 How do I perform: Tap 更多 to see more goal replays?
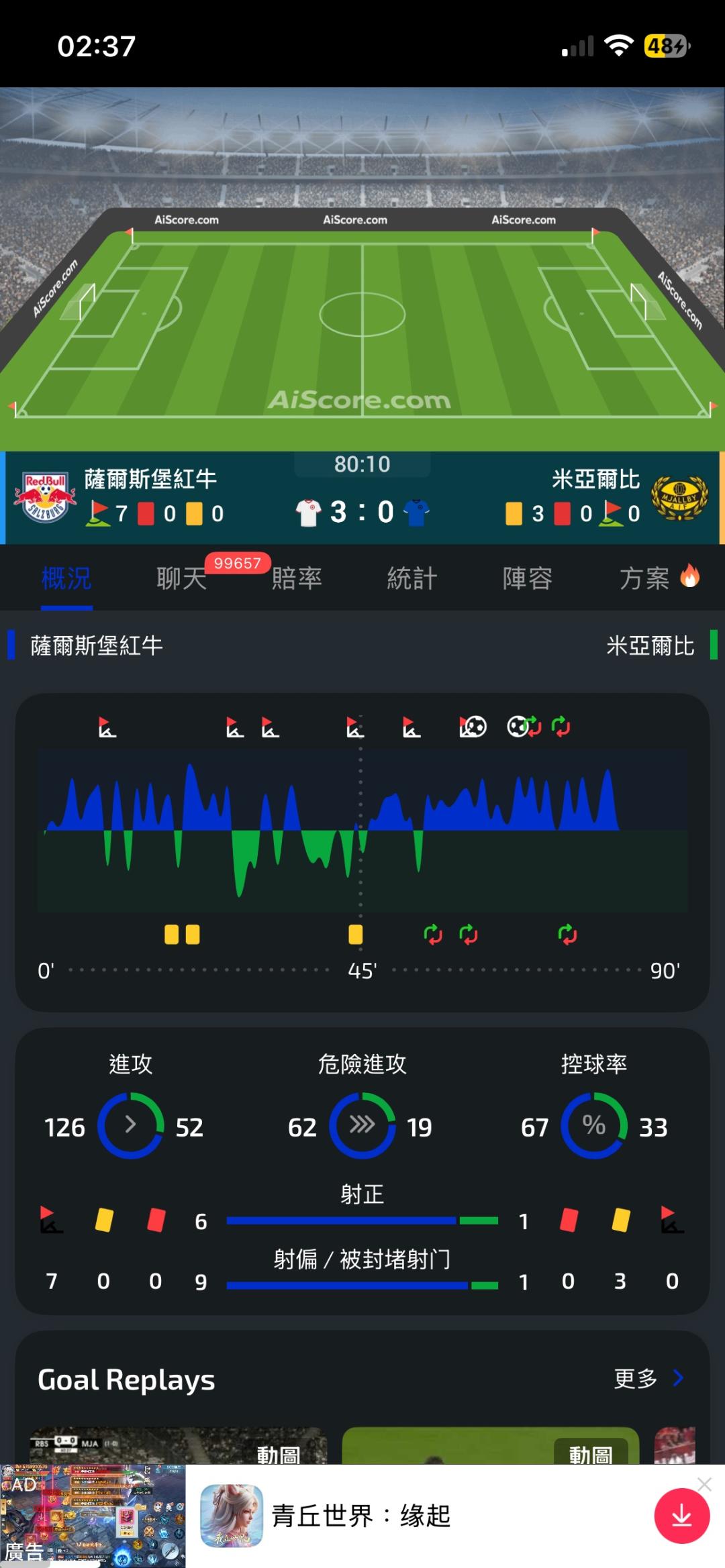click(x=648, y=1378)
